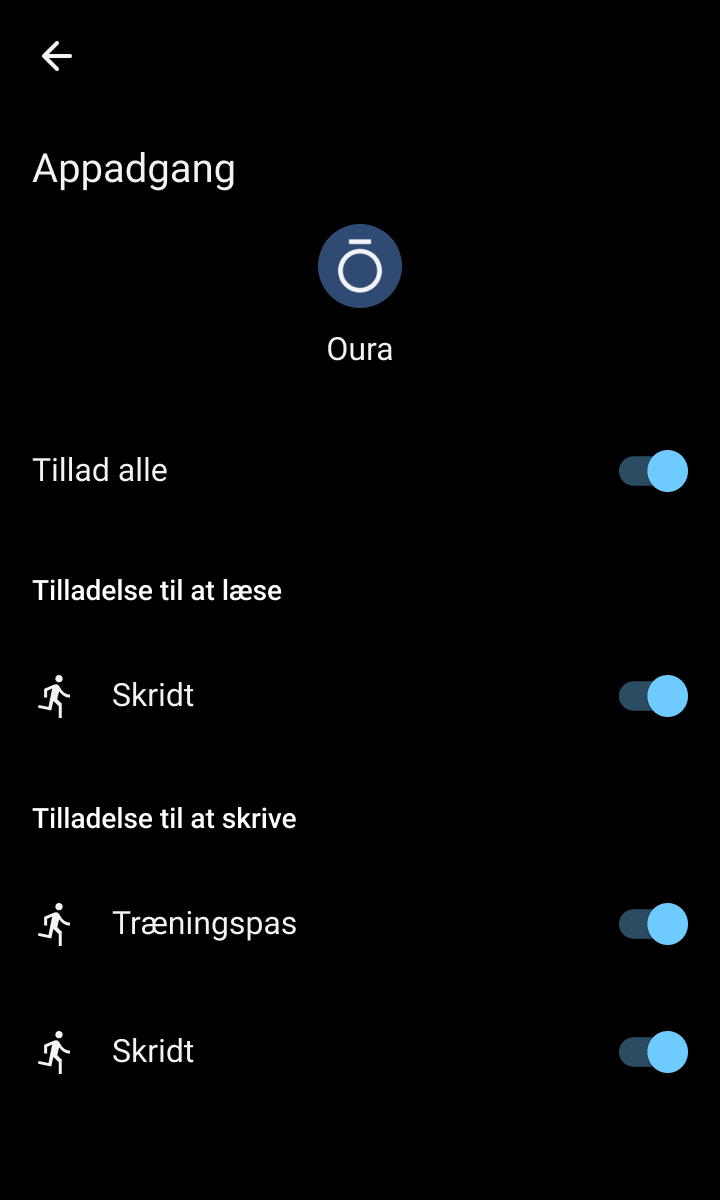
Task: Toggle the Tillad alle switch
Action: [653, 471]
